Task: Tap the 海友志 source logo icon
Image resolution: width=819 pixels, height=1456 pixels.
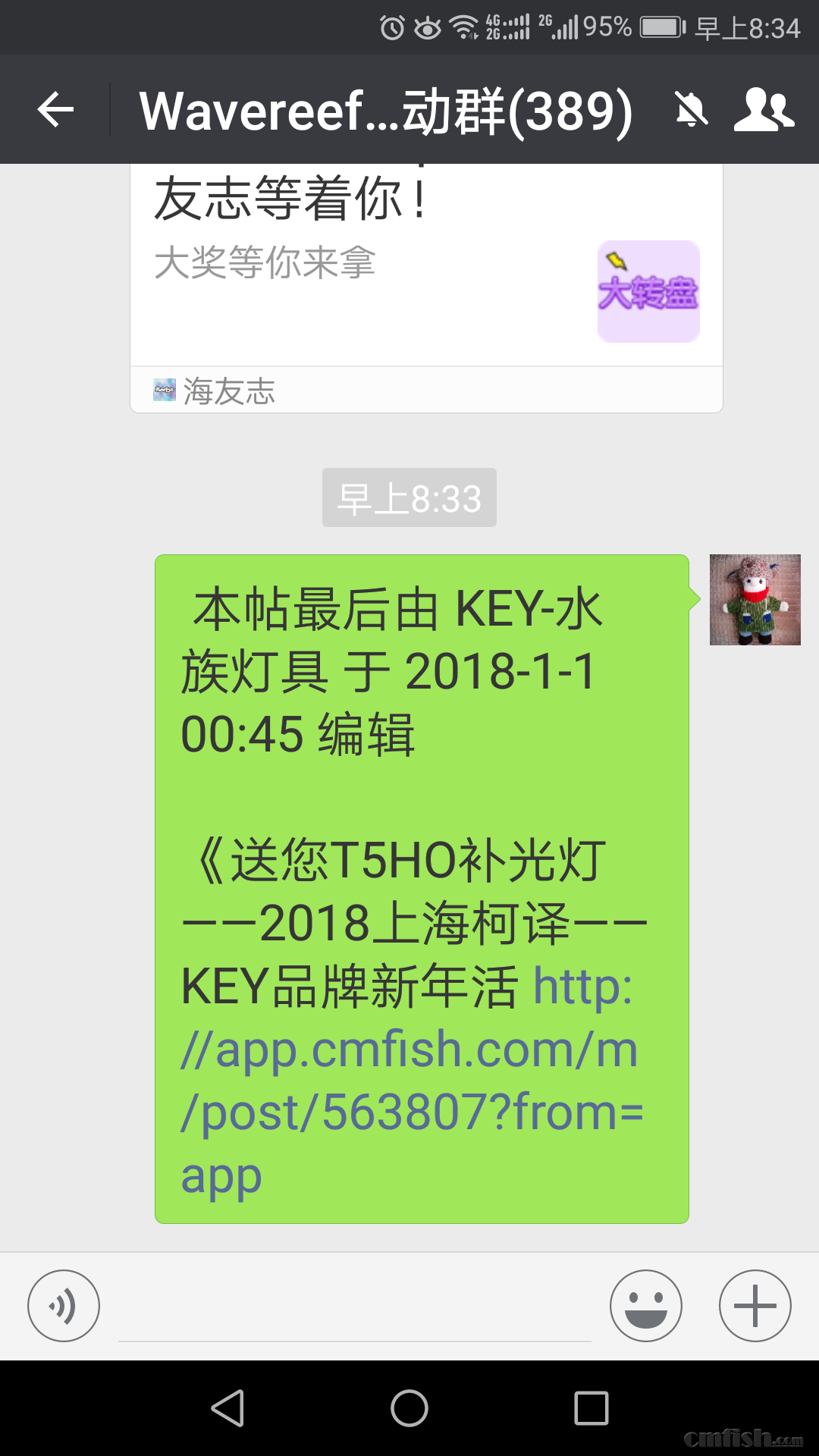Action: tap(166, 391)
